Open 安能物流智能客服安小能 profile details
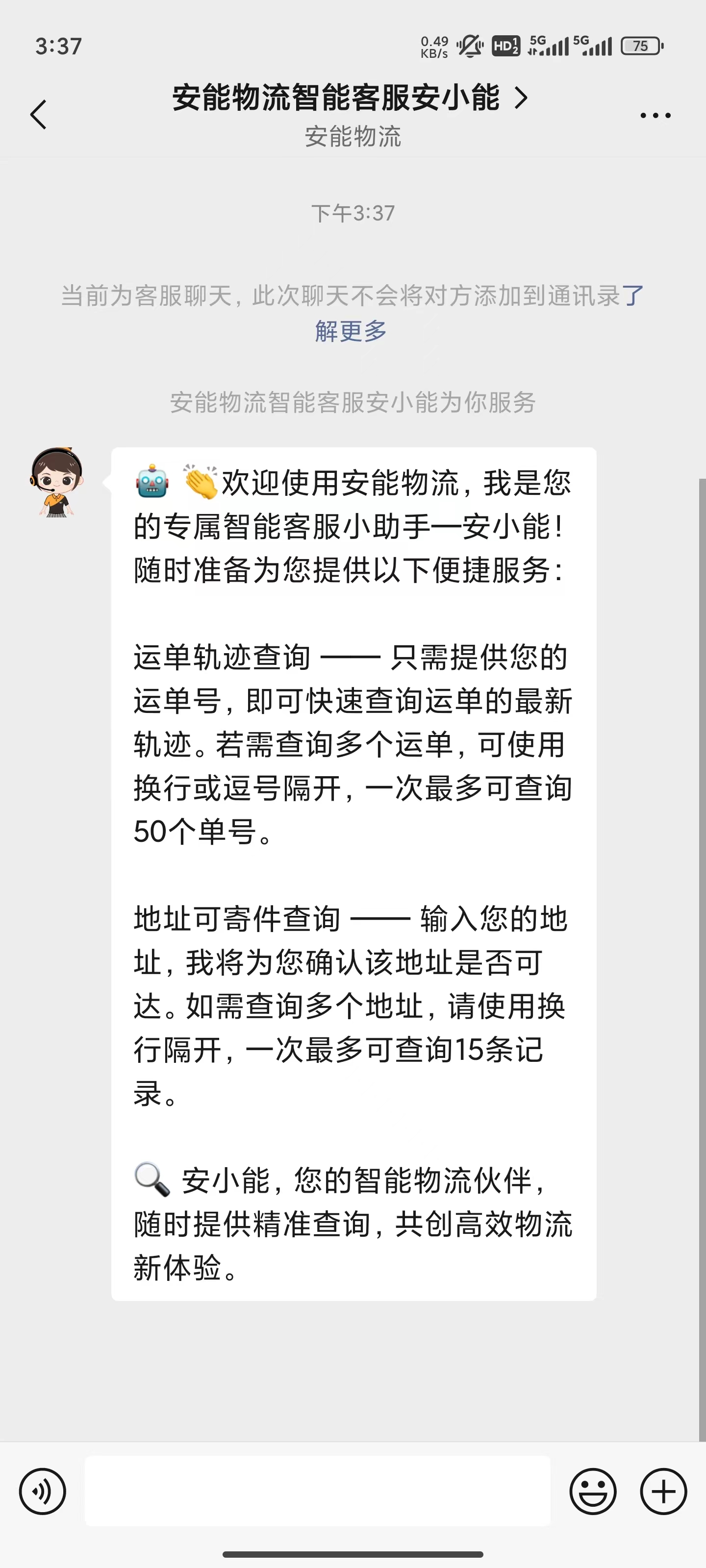Image resolution: width=706 pixels, height=1568 pixels. (x=350, y=98)
